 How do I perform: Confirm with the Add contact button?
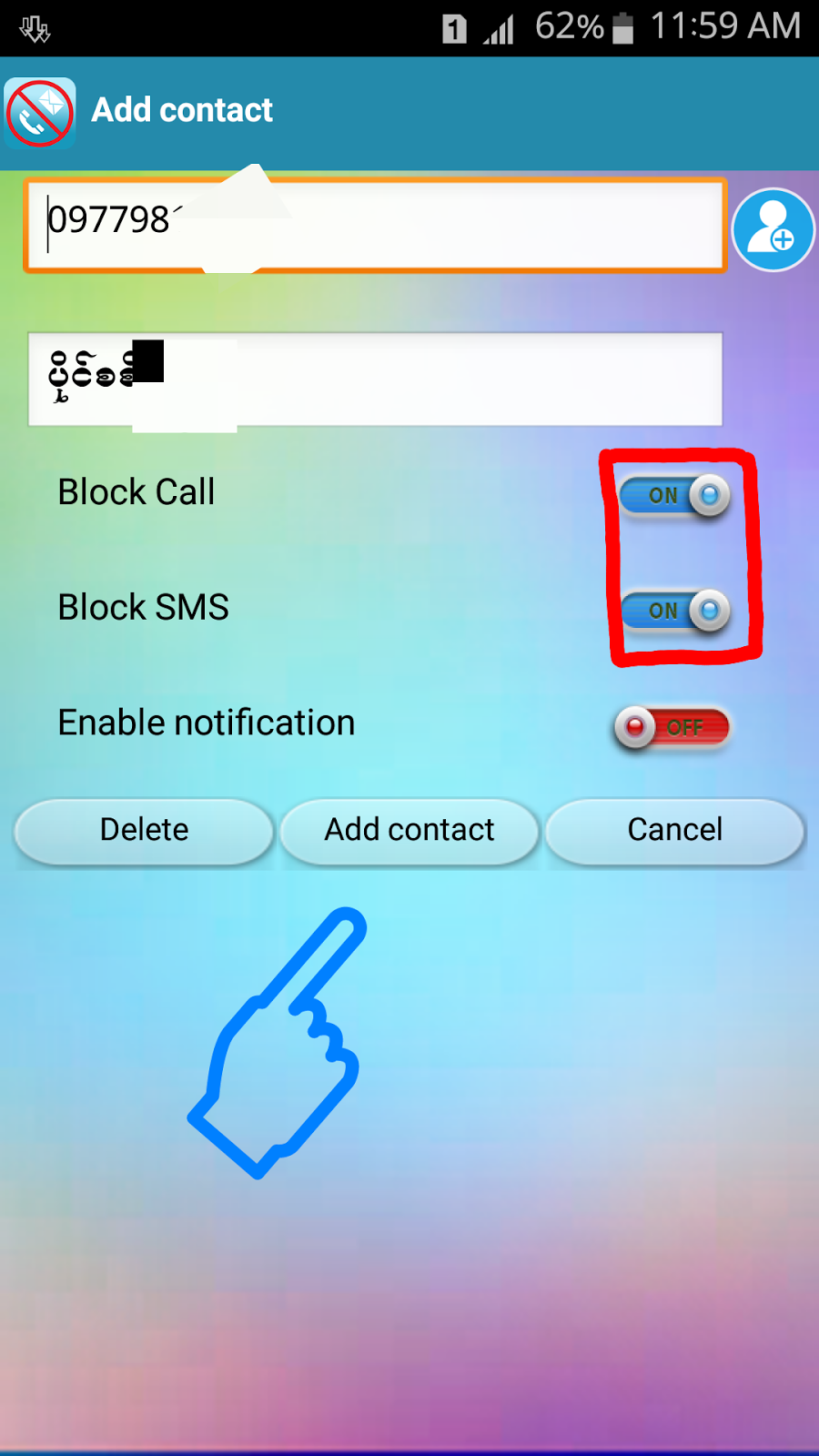tap(409, 830)
